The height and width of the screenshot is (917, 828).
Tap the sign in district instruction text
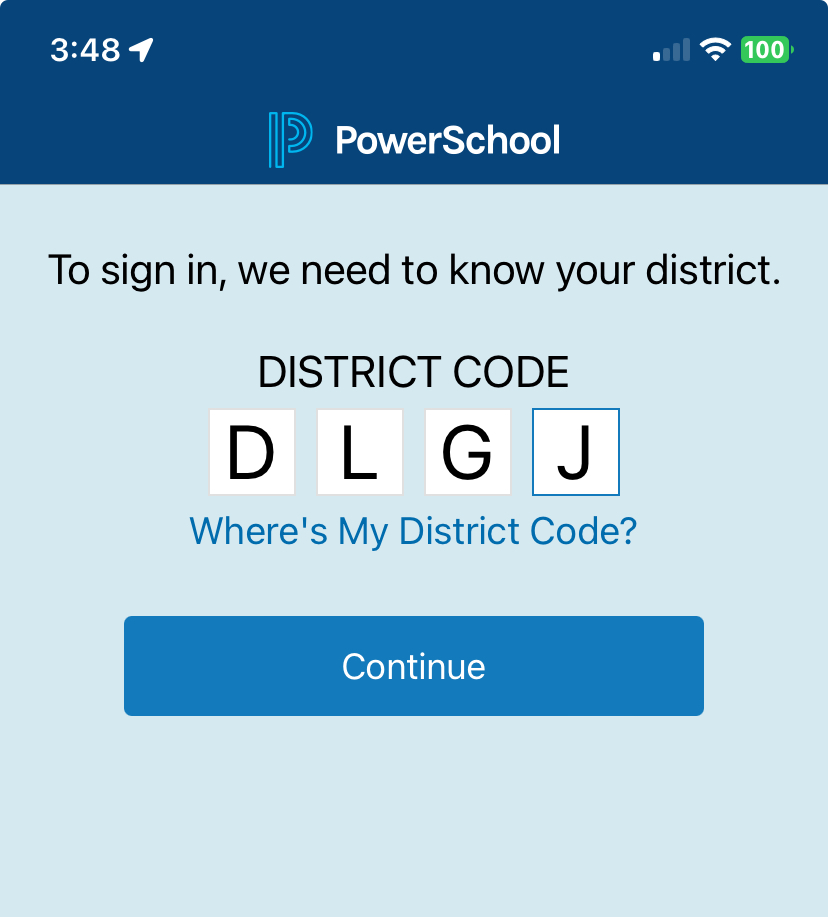click(x=413, y=269)
